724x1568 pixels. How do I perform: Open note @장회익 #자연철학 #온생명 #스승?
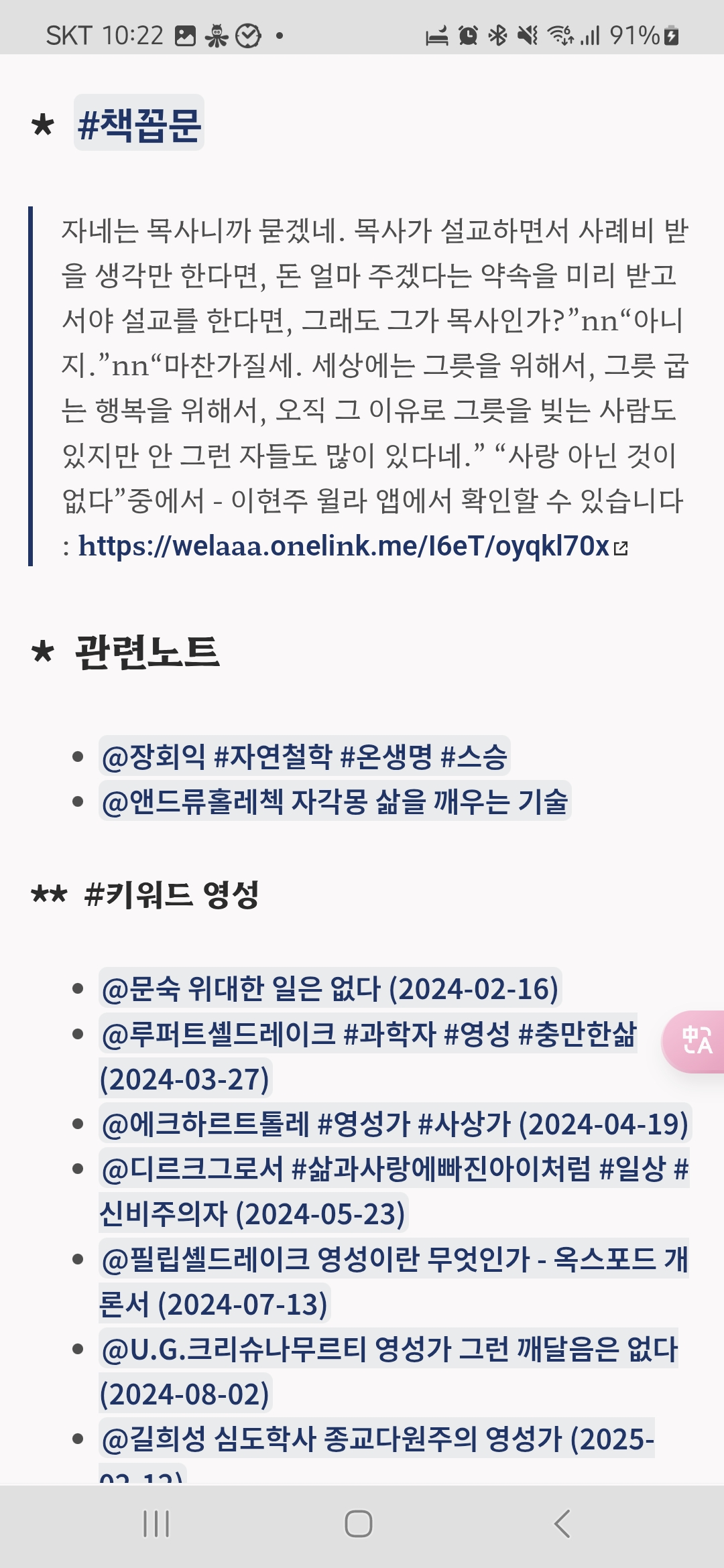(304, 757)
